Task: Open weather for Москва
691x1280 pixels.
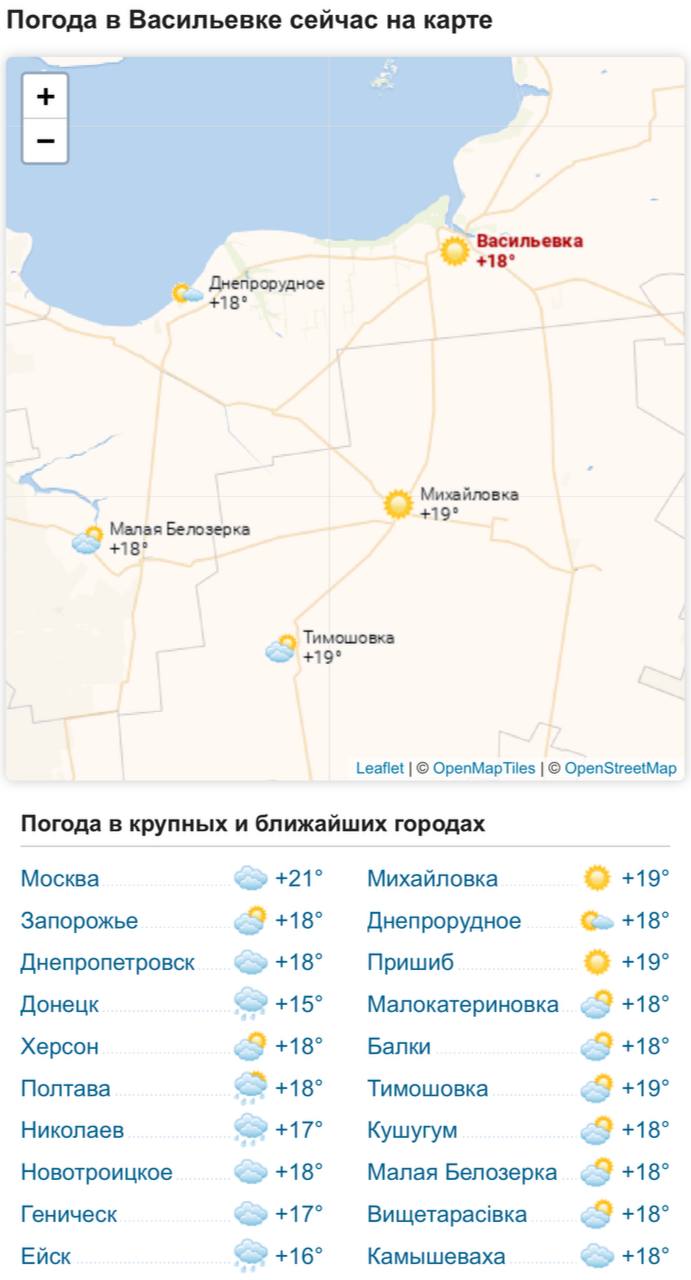Action: point(60,879)
